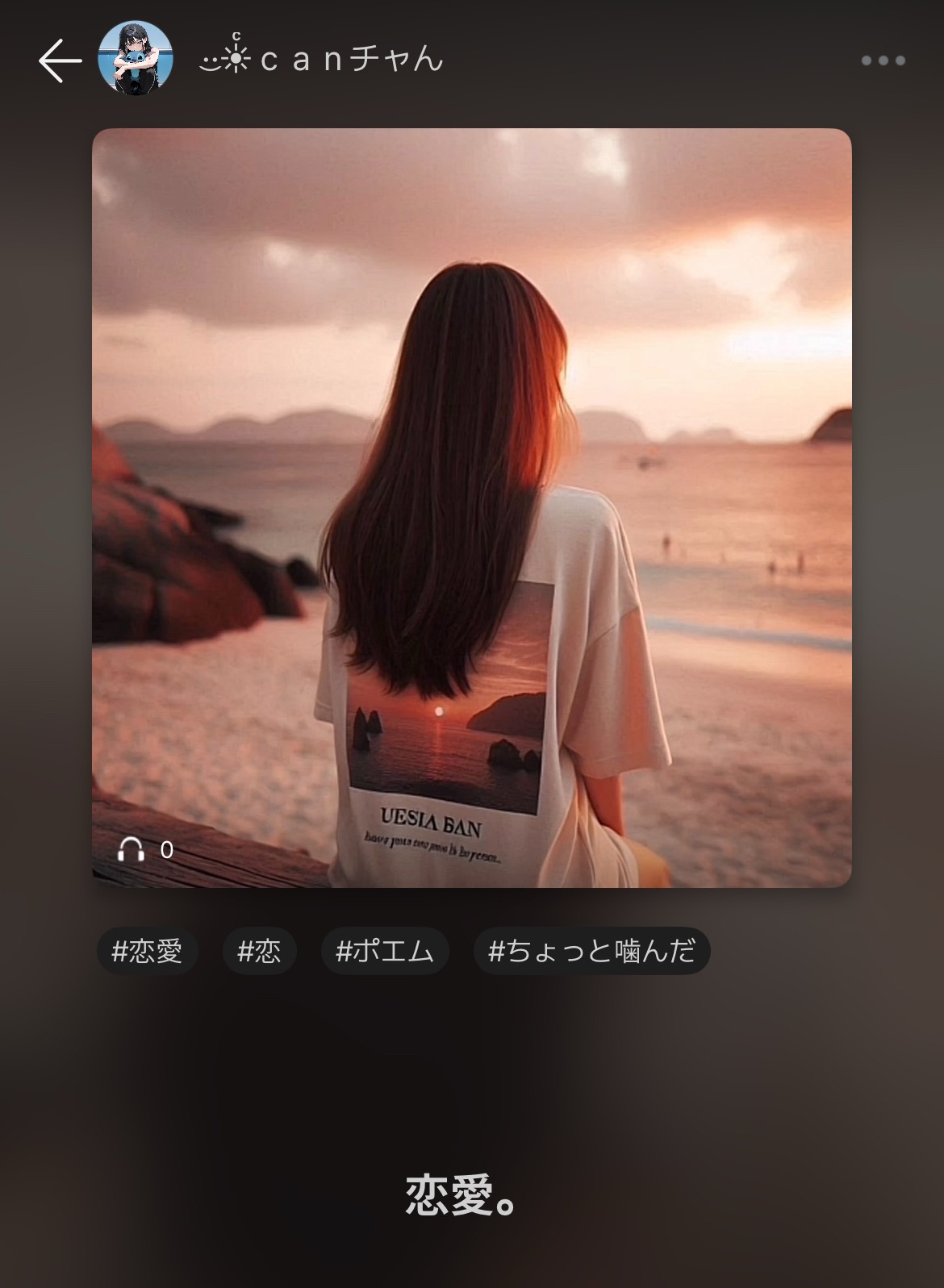Select the #恋愛 hashtag chip
This screenshot has width=944, height=1288.
(x=147, y=951)
